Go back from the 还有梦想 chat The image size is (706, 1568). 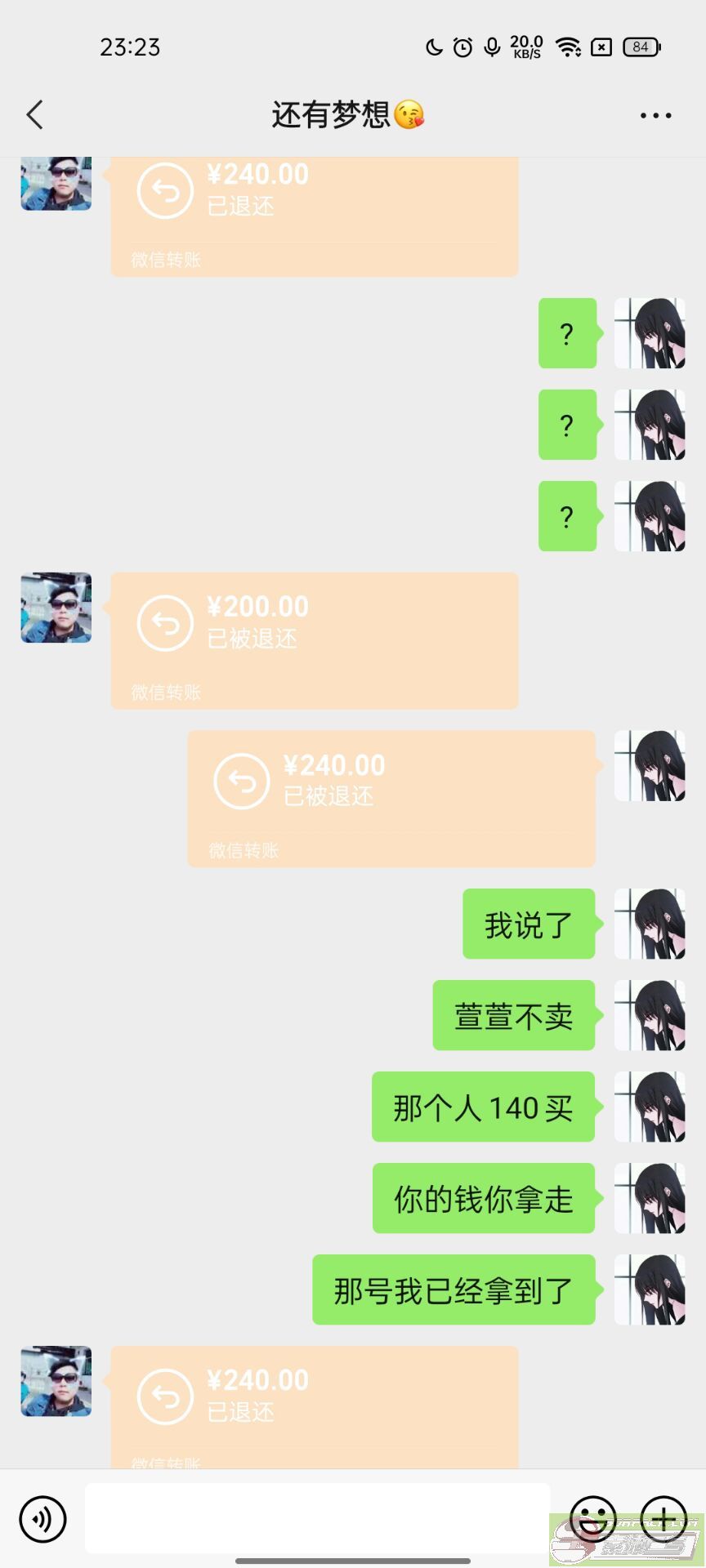34,115
